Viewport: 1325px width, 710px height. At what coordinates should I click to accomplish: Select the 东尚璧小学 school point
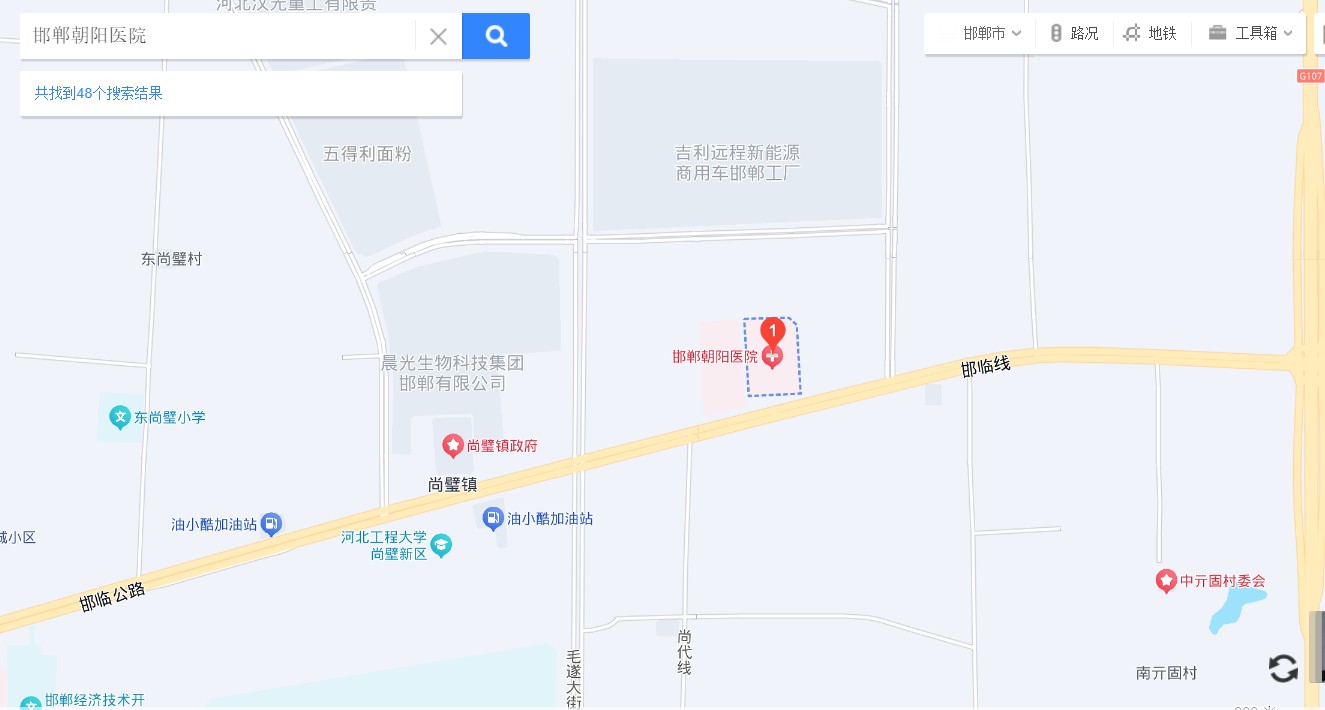121,417
